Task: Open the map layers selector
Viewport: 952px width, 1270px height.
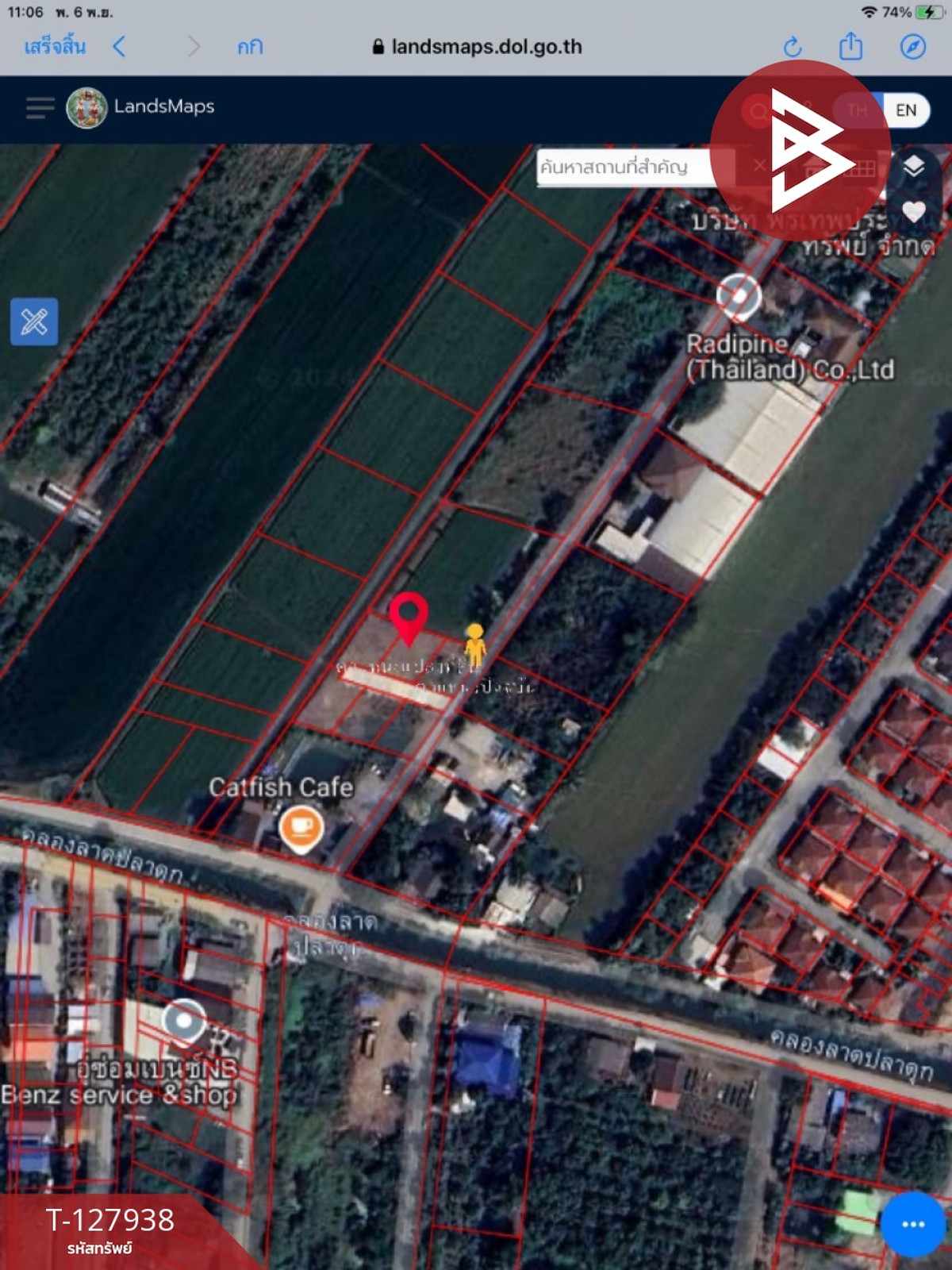Action: tap(913, 166)
